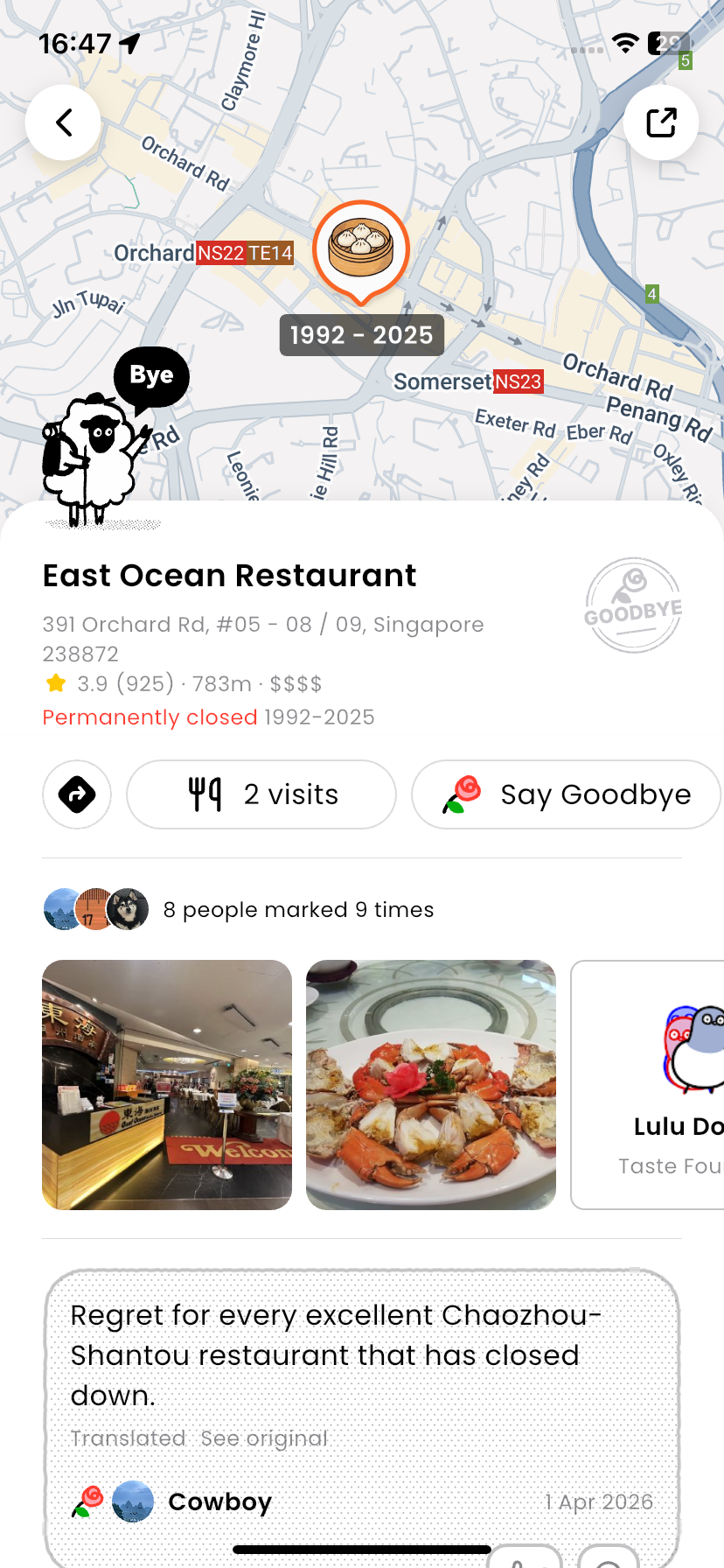Open the 2 visits button
The height and width of the screenshot is (1568, 724).
[261, 794]
